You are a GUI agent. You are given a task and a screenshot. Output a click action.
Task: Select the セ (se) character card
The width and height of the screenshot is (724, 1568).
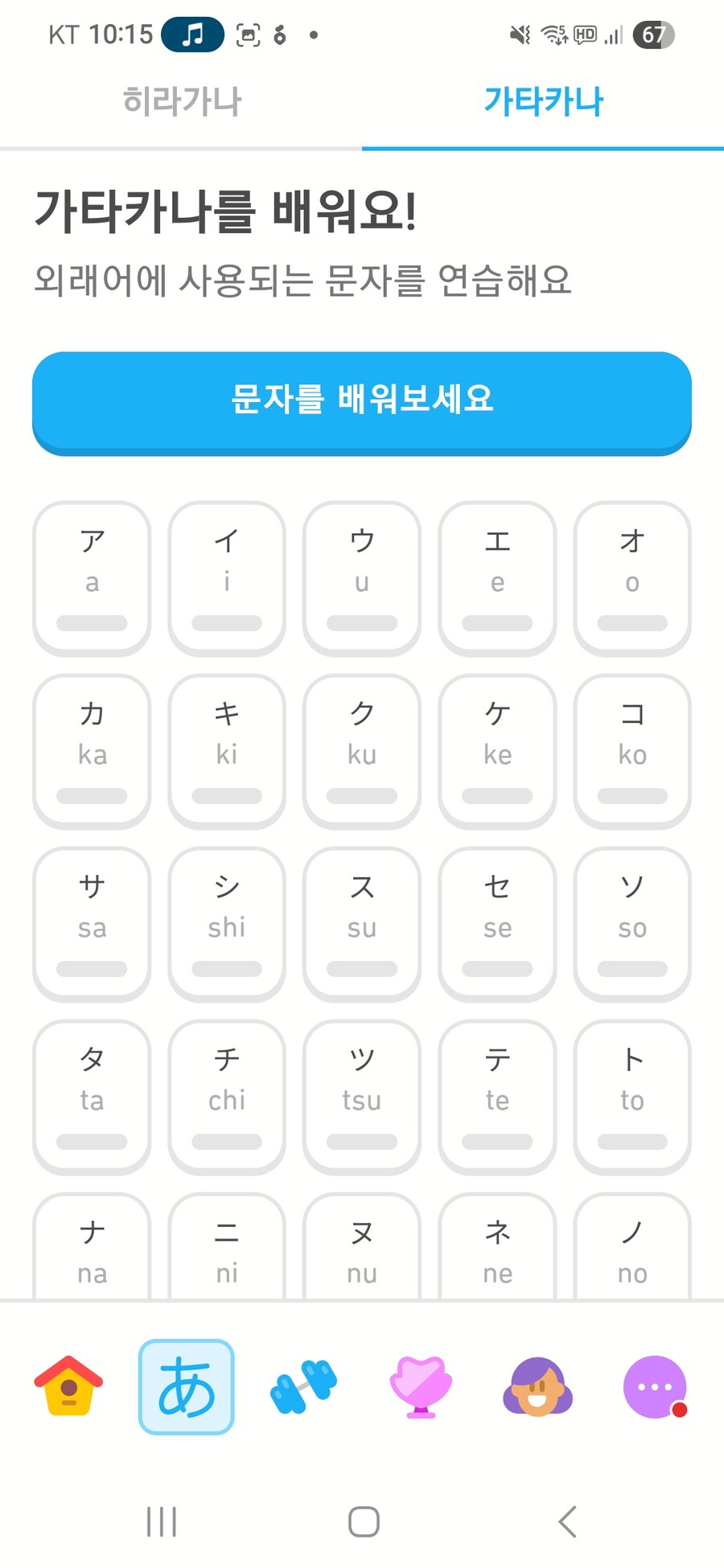click(497, 923)
